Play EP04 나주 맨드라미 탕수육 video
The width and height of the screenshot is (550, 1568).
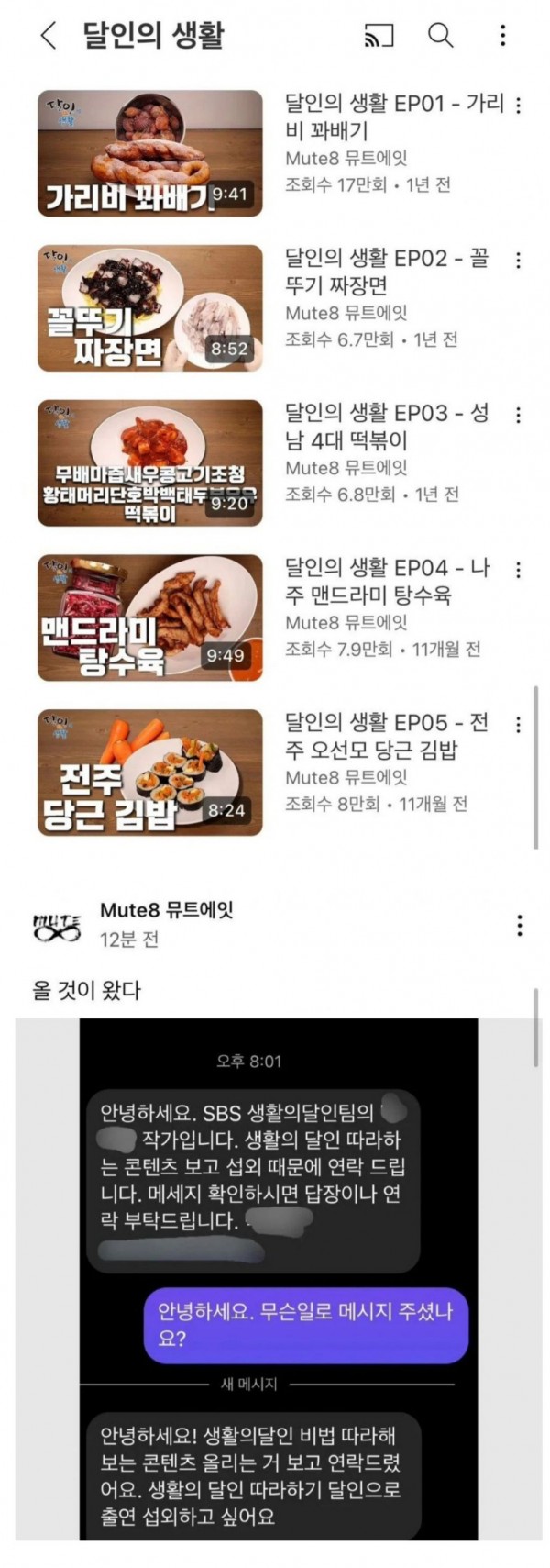point(149,617)
